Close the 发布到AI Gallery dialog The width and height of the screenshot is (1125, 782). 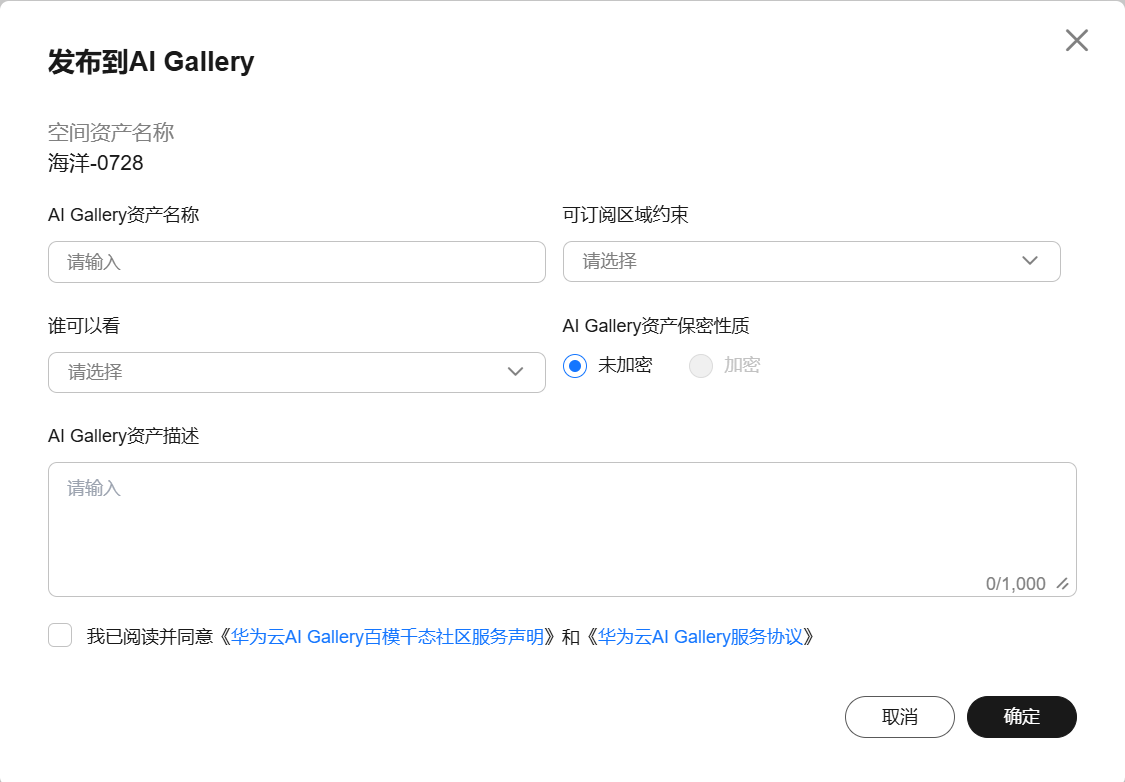click(1076, 40)
